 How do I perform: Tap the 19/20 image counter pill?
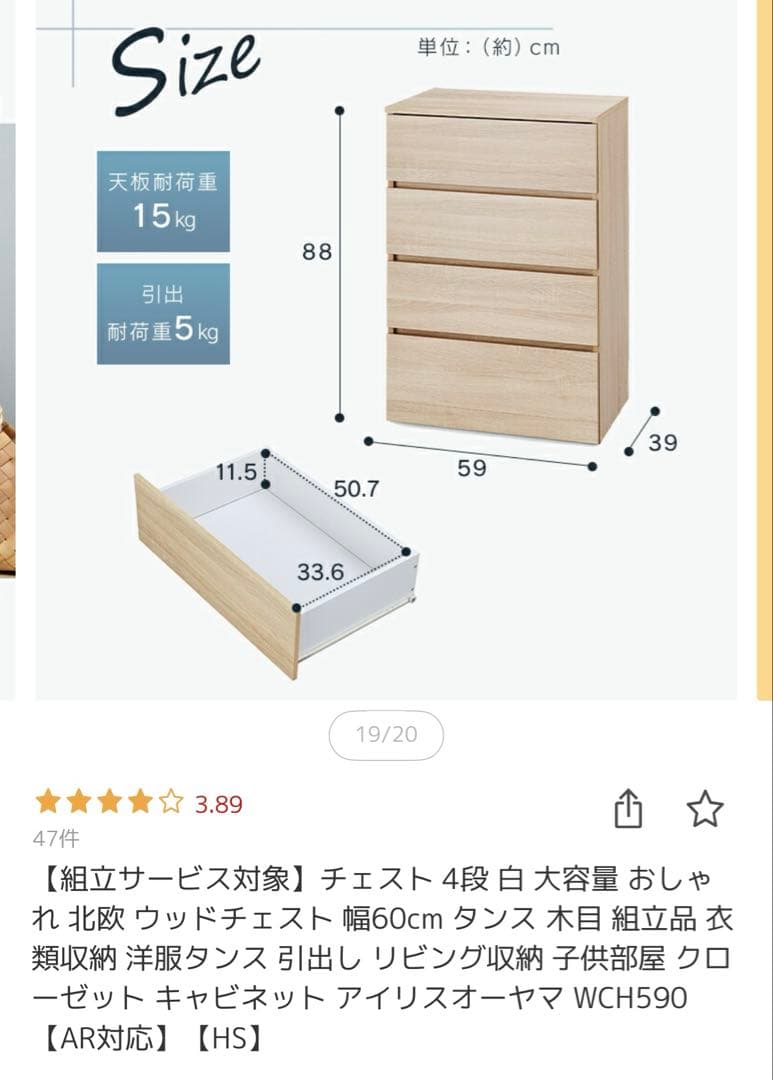coord(386,733)
